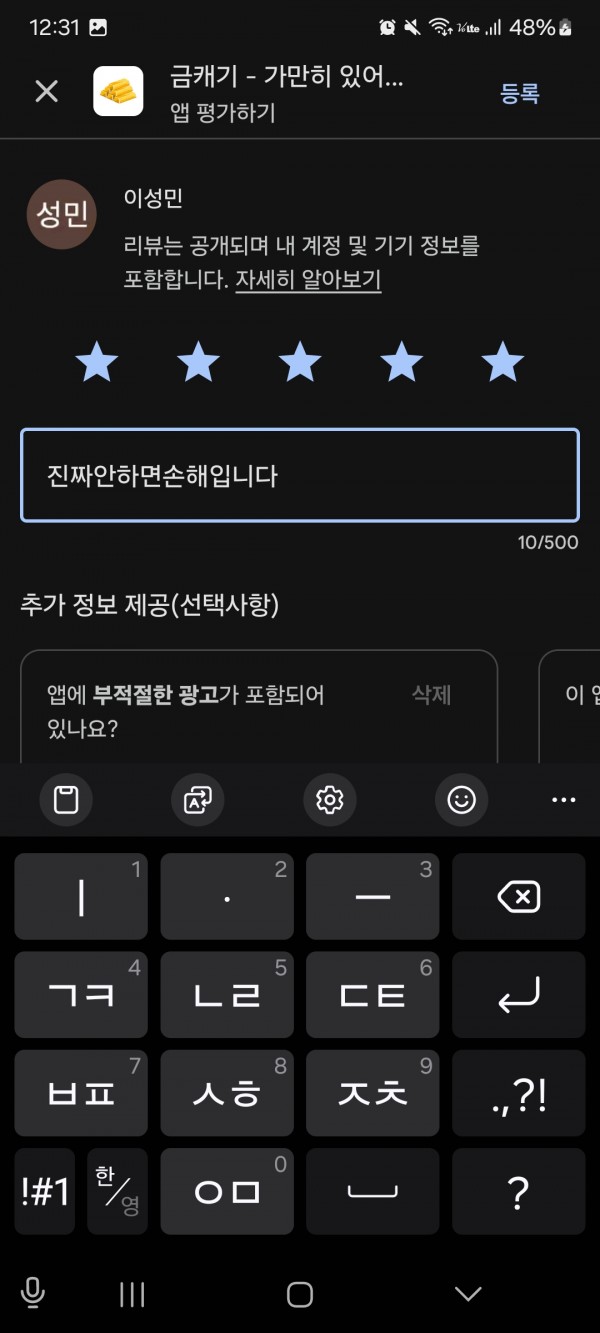Open keyboard settings gear
600x1333 pixels.
click(x=329, y=800)
